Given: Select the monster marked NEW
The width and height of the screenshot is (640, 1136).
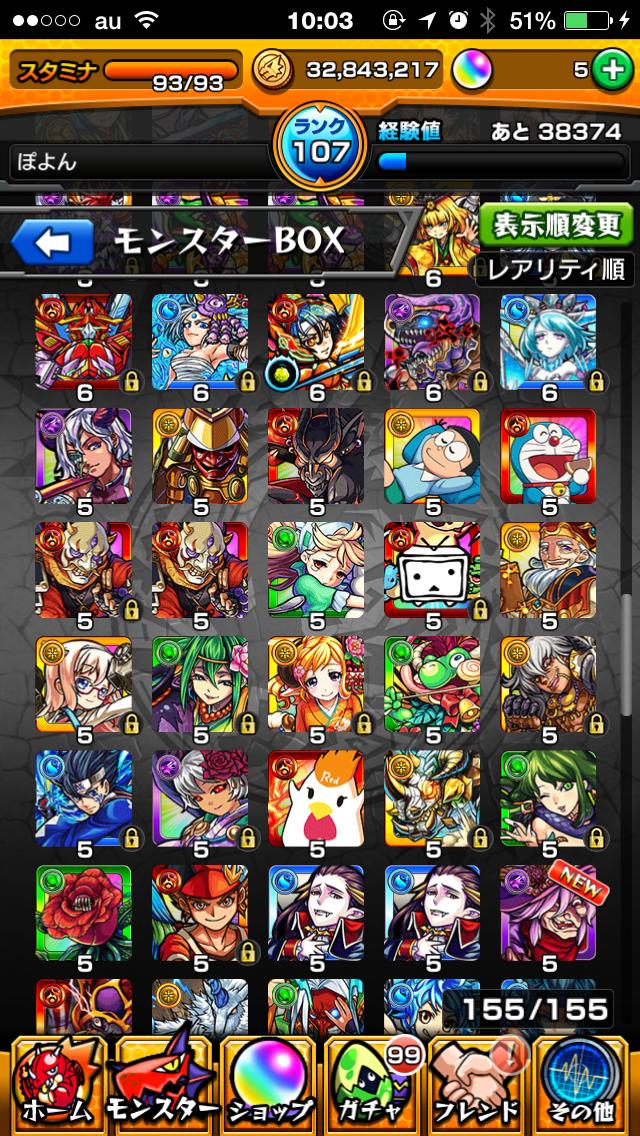Looking at the screenshot, I should click(x=548, y=913).
